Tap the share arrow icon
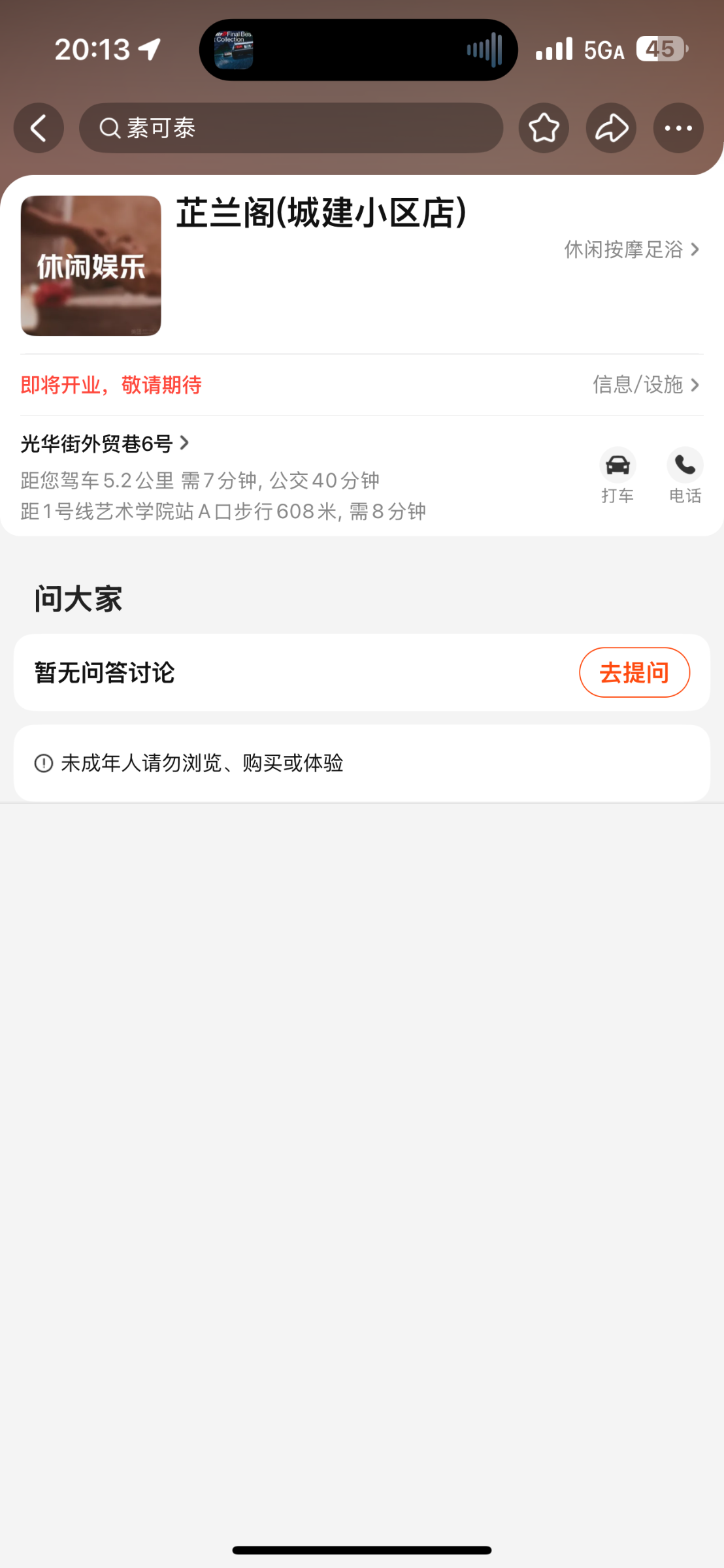The height and width of the screenshot is (1568, 724). click(x=611, y=128)
